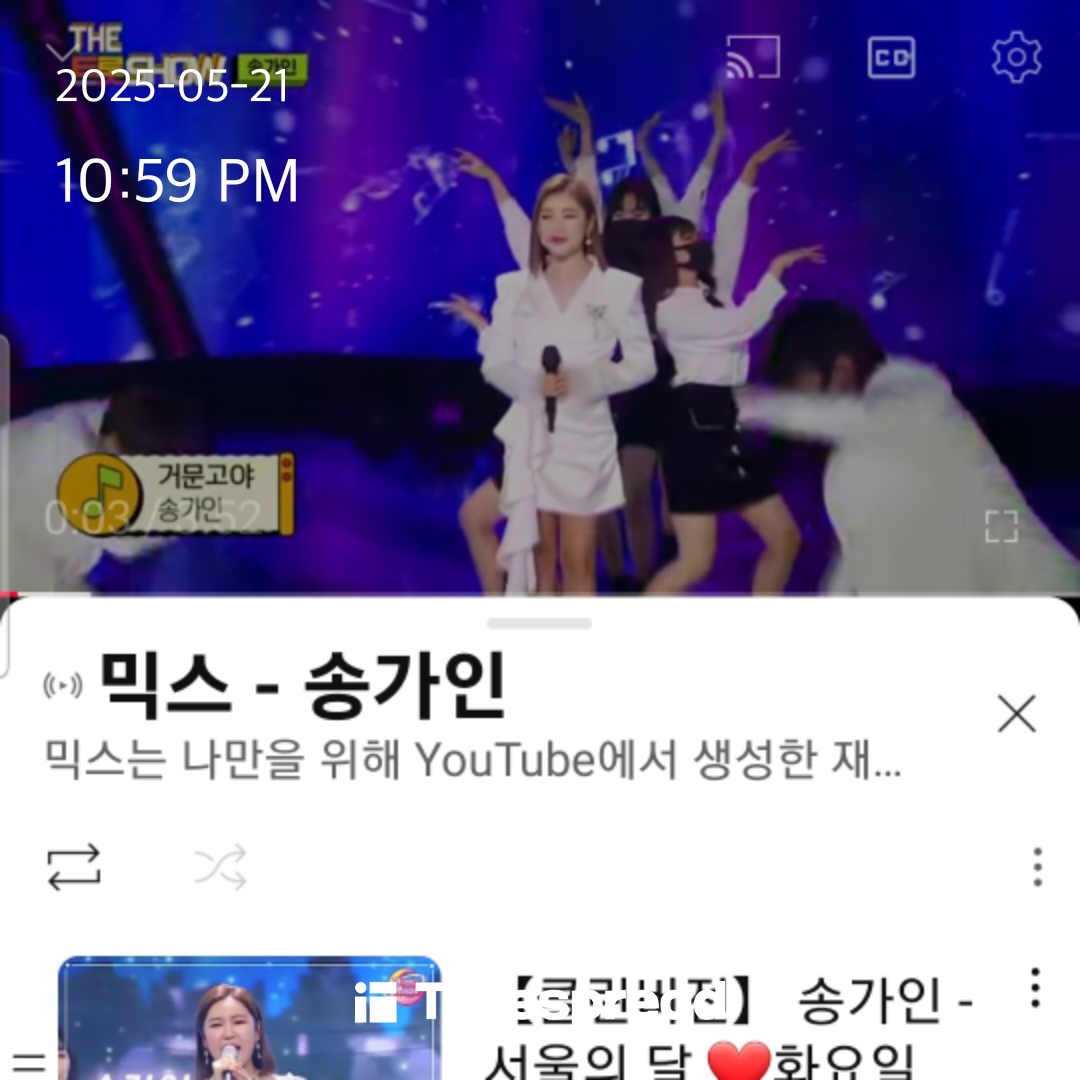Open options for the 서울의 달 video

[x=1035, y=988]
